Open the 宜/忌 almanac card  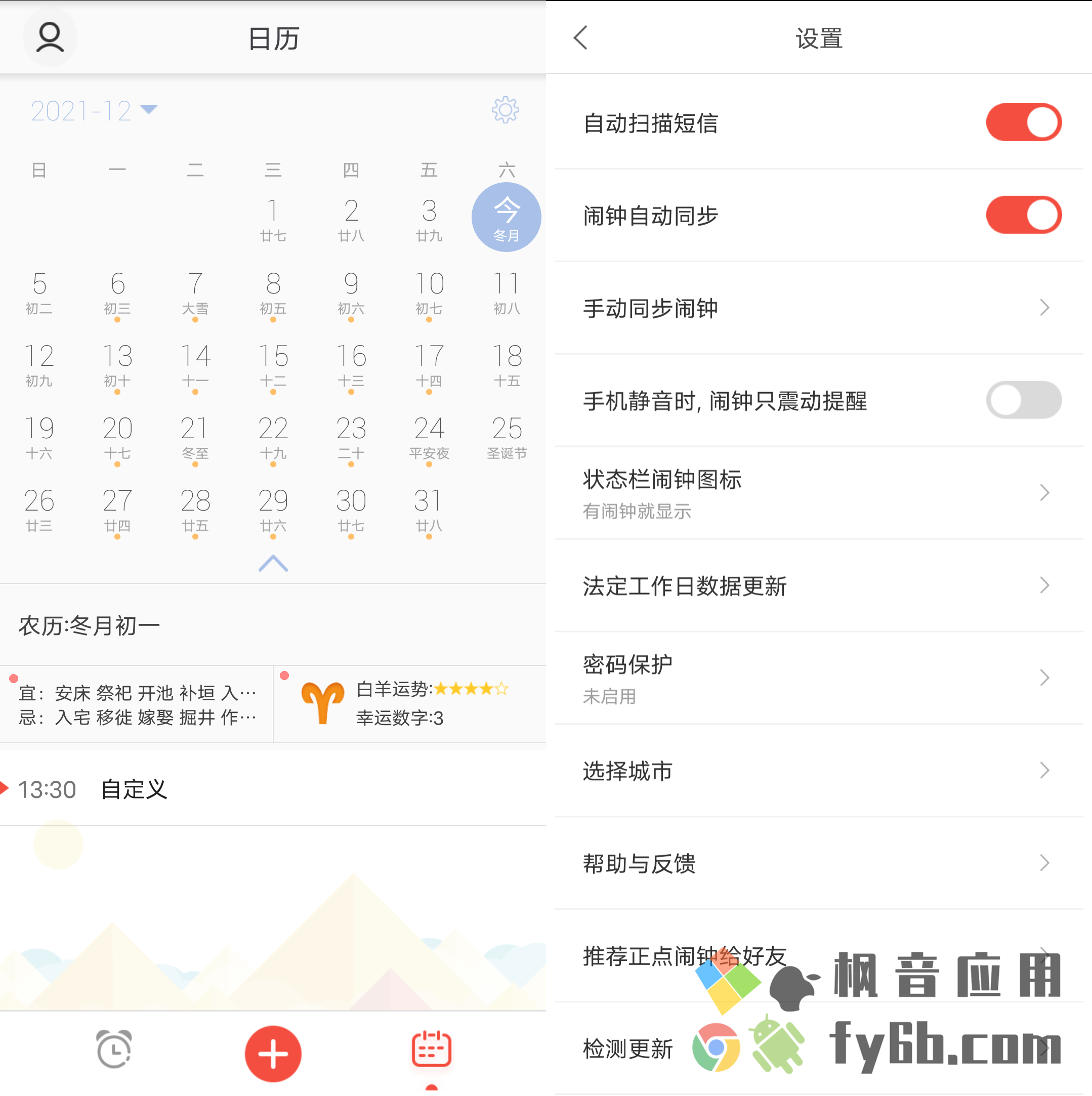coord(137,704)
